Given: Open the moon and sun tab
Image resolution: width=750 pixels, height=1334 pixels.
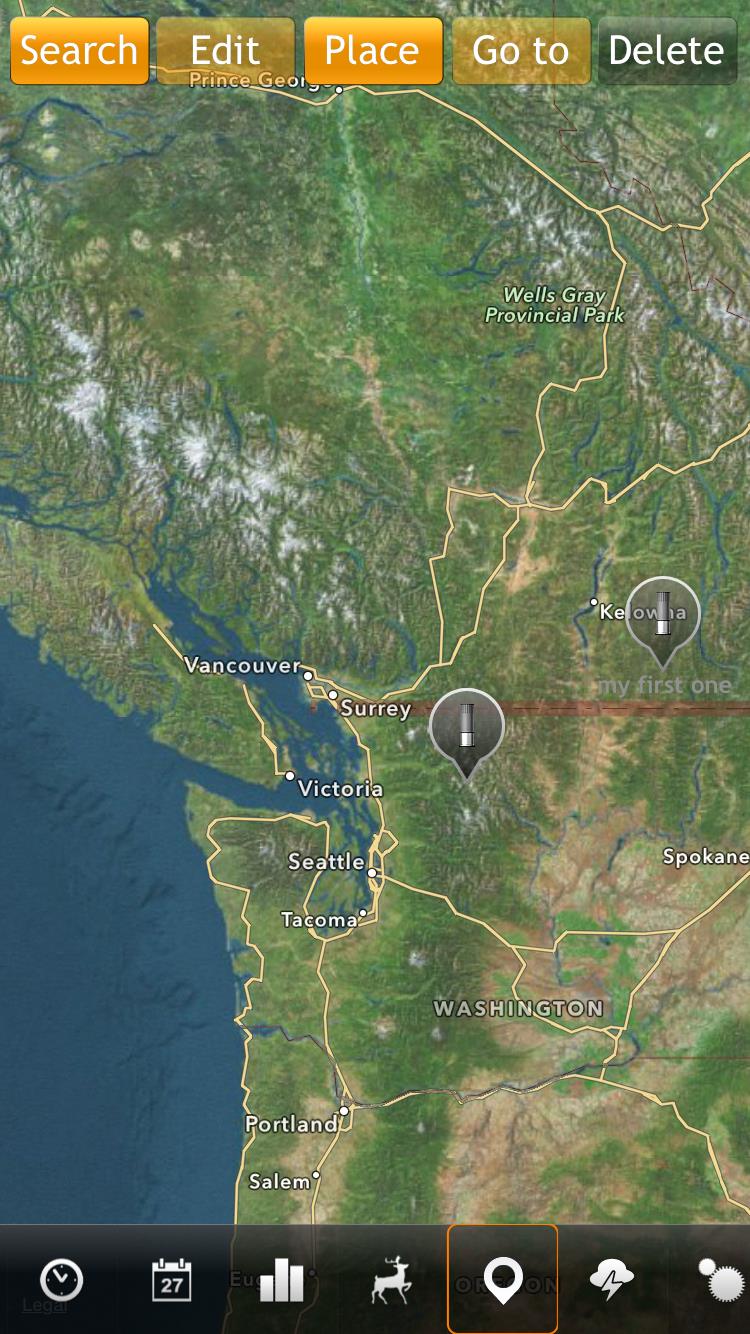Looking at the screenshot, I should tap(722, 1280).
